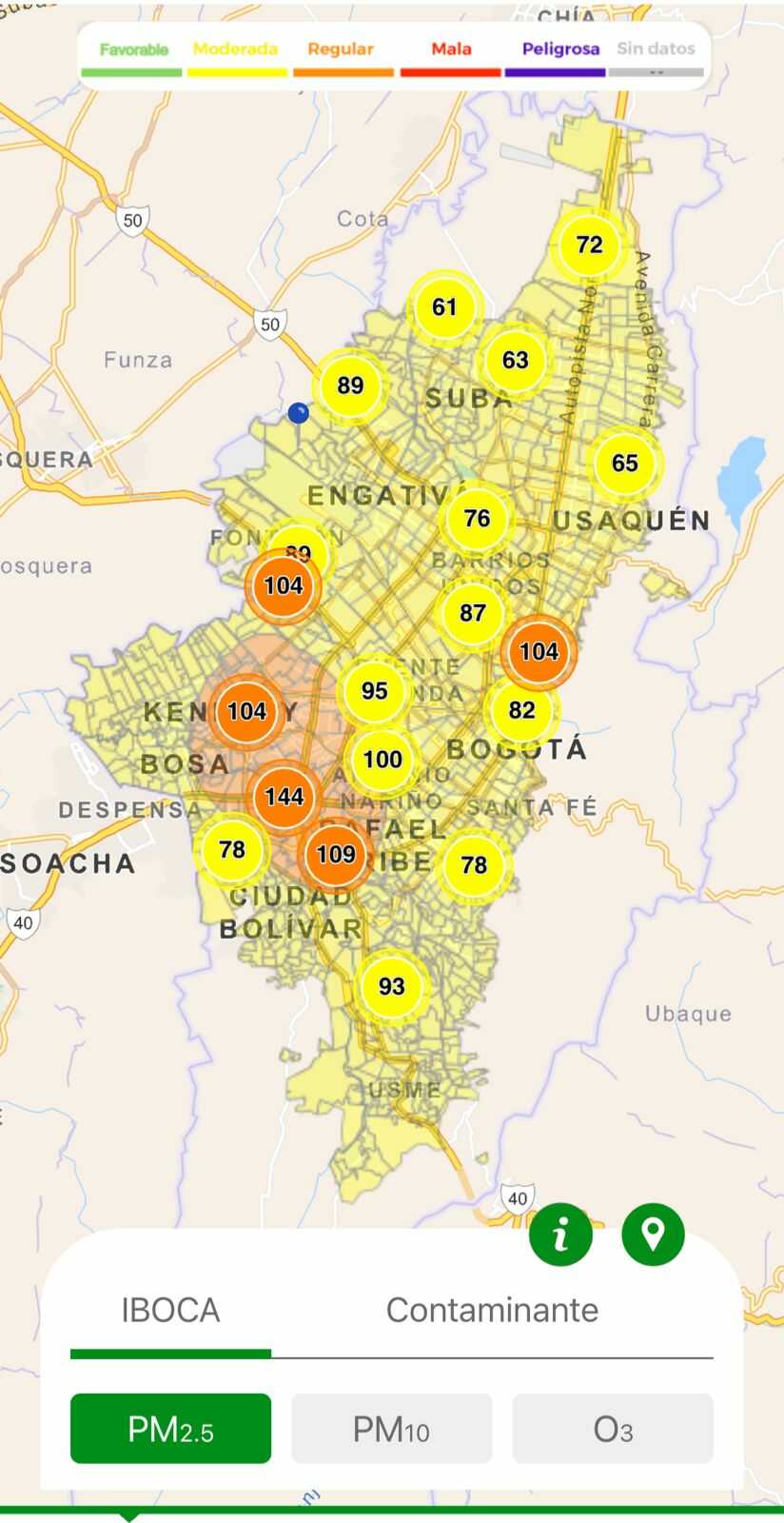784x1523 pixels.
Task: Select the station marker showing 109
Action: pos(336,854)
